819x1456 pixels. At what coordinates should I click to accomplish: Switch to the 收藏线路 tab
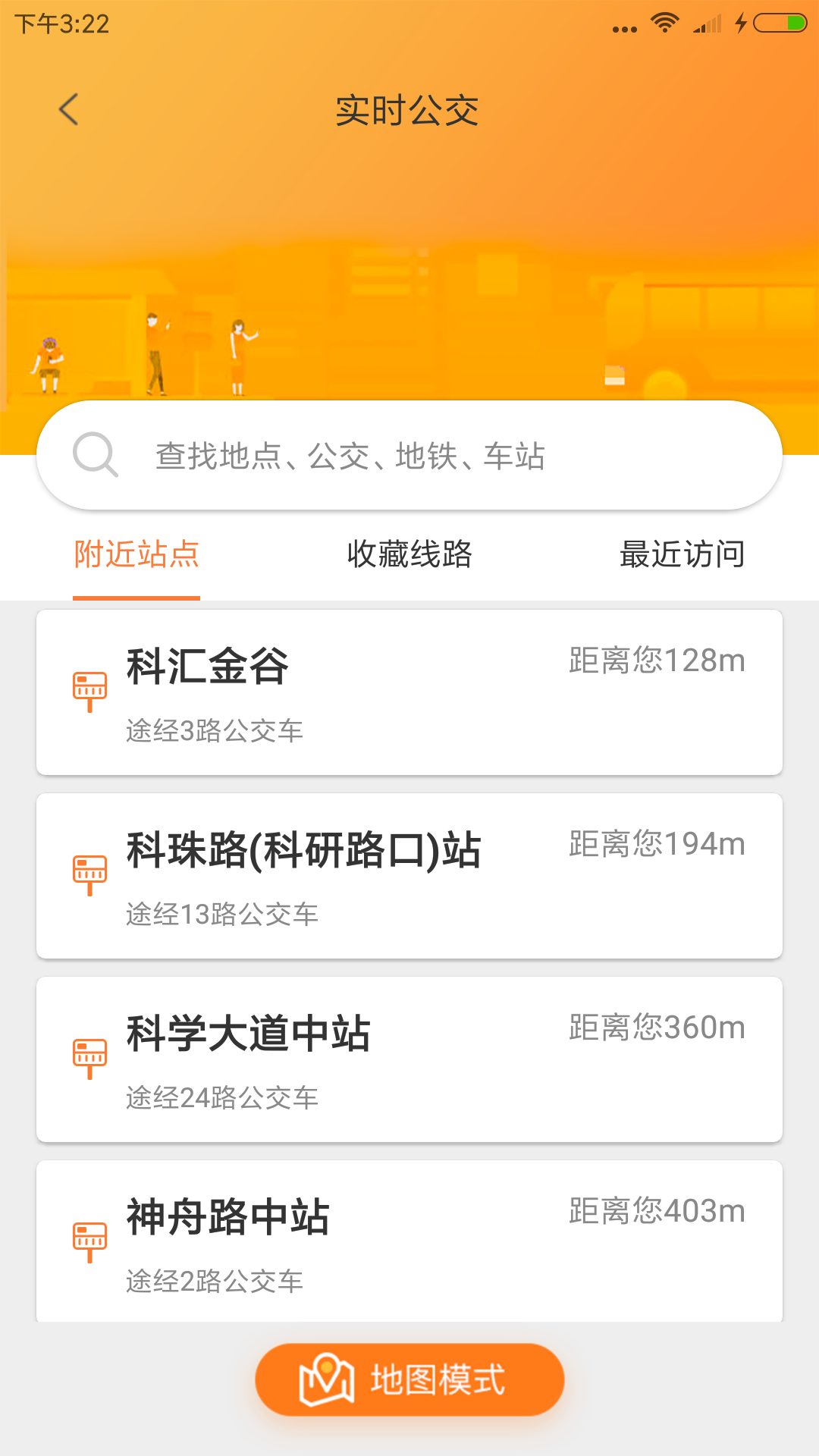pos(409,555)
